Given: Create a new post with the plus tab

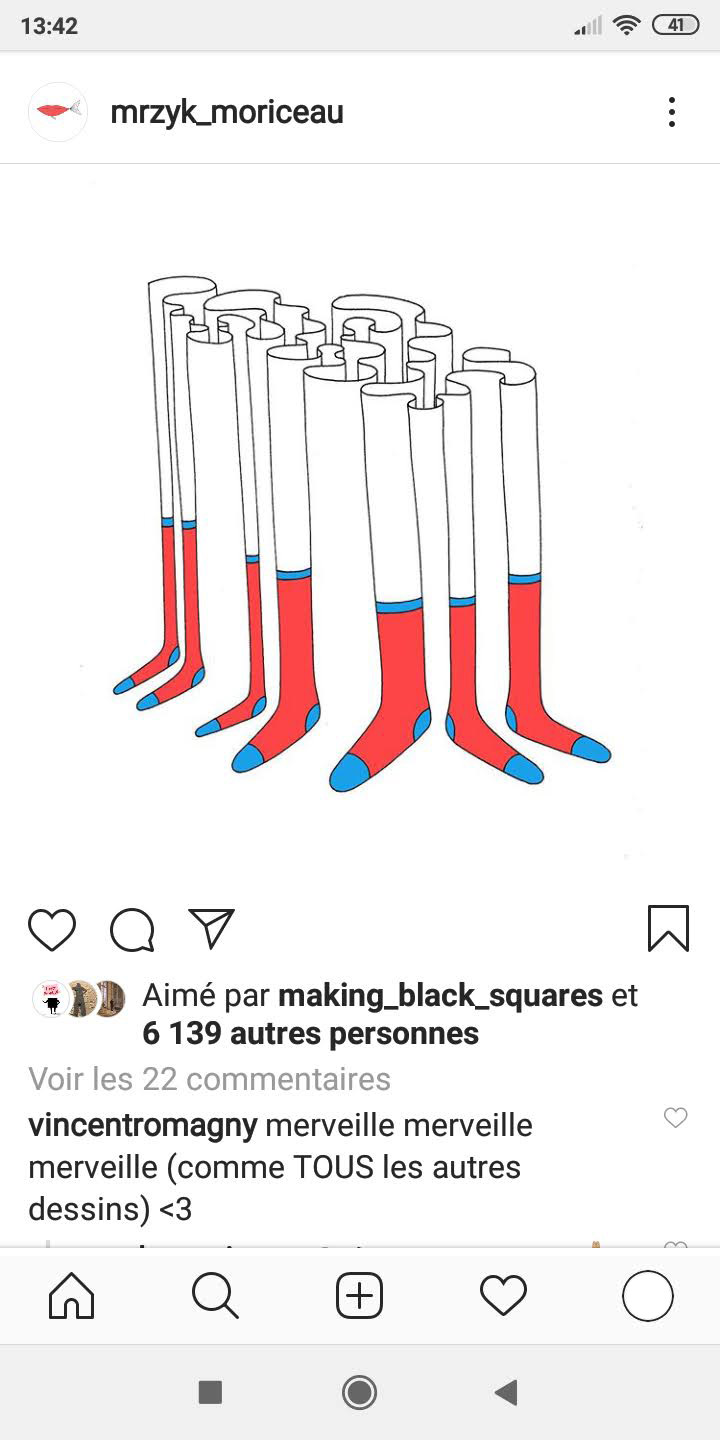Looking at the screenshot, I should point(359,1297).
